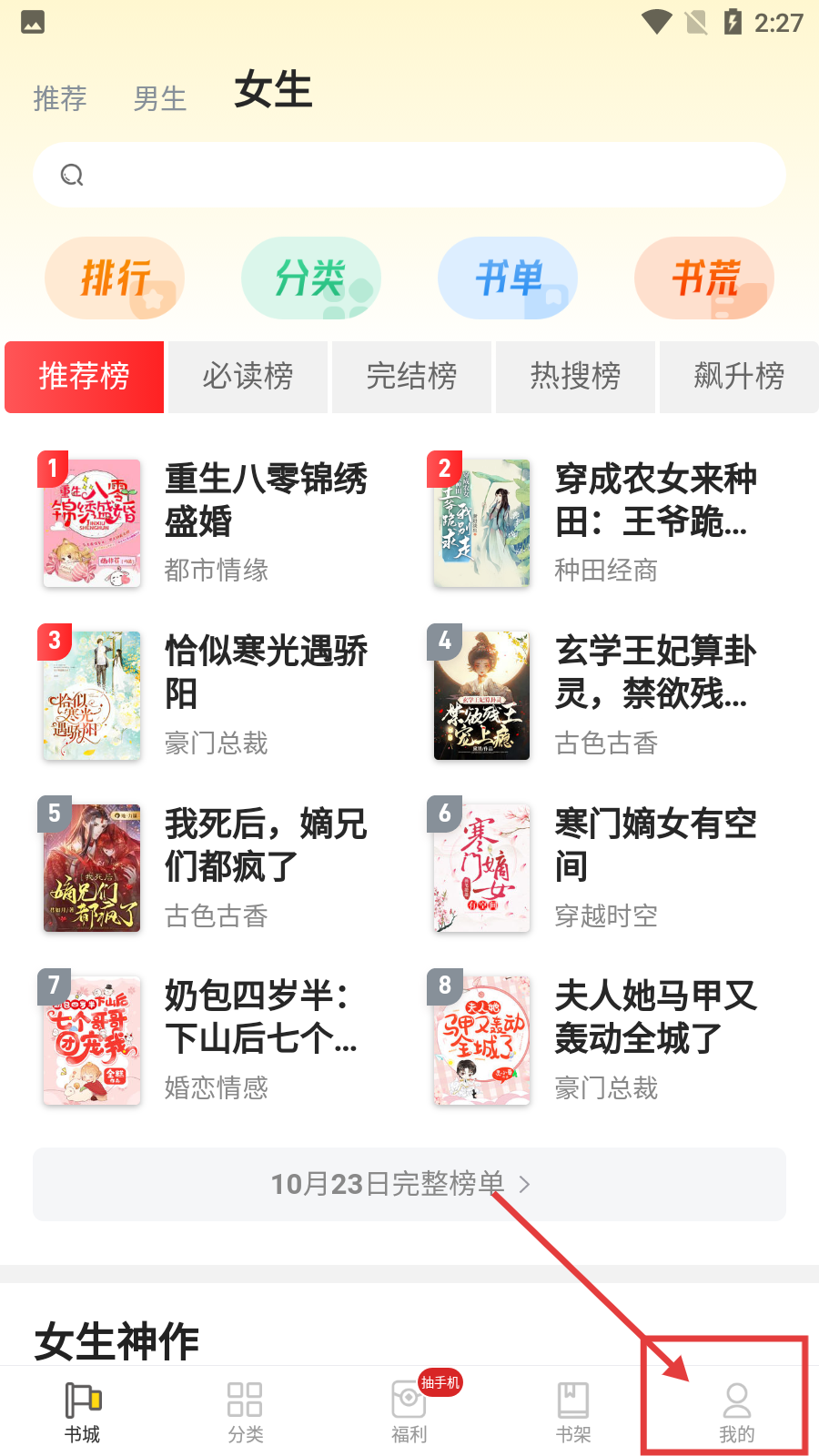Select the 热搜榜 ranking tab

(x=575, y=377)
